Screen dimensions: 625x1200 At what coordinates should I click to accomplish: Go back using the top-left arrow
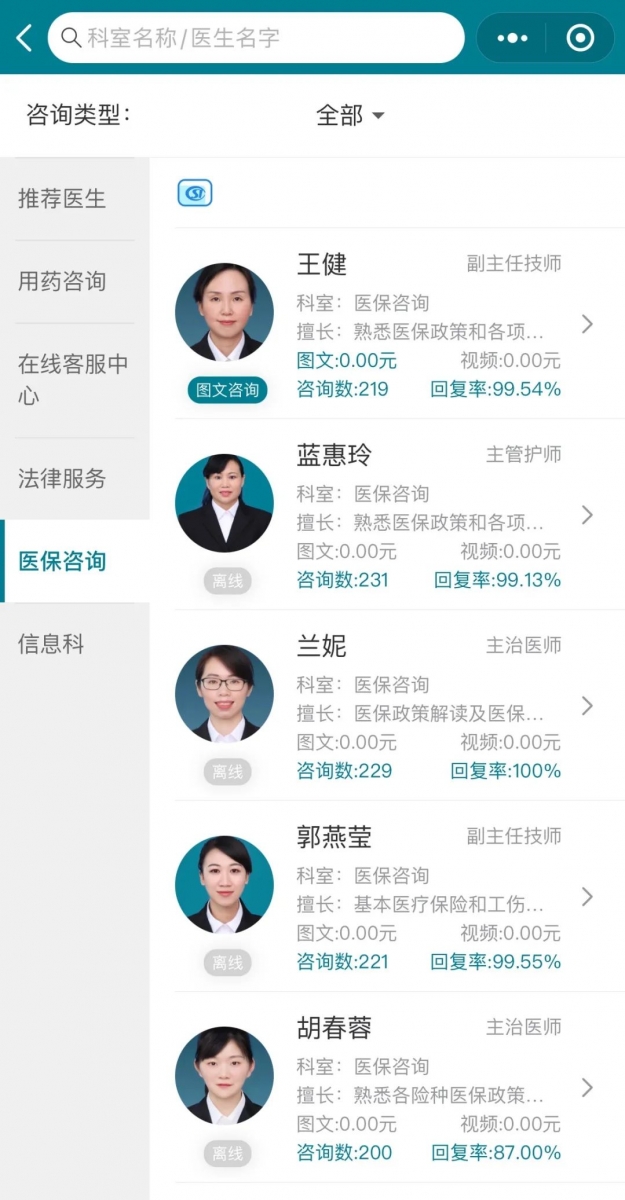pos(24,38)
